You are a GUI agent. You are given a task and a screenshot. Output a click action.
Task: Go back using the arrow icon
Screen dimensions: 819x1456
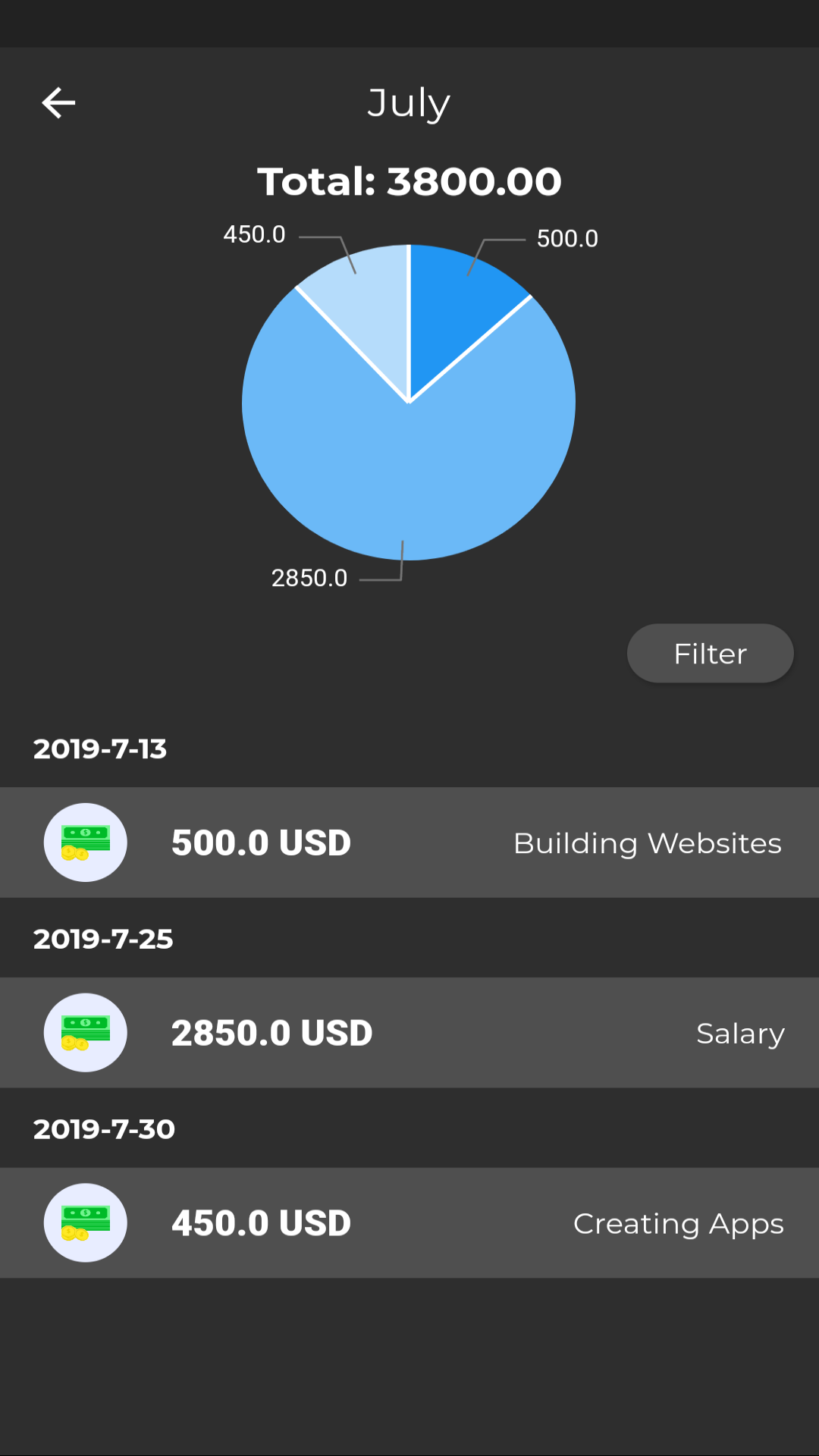coord(58,103)
